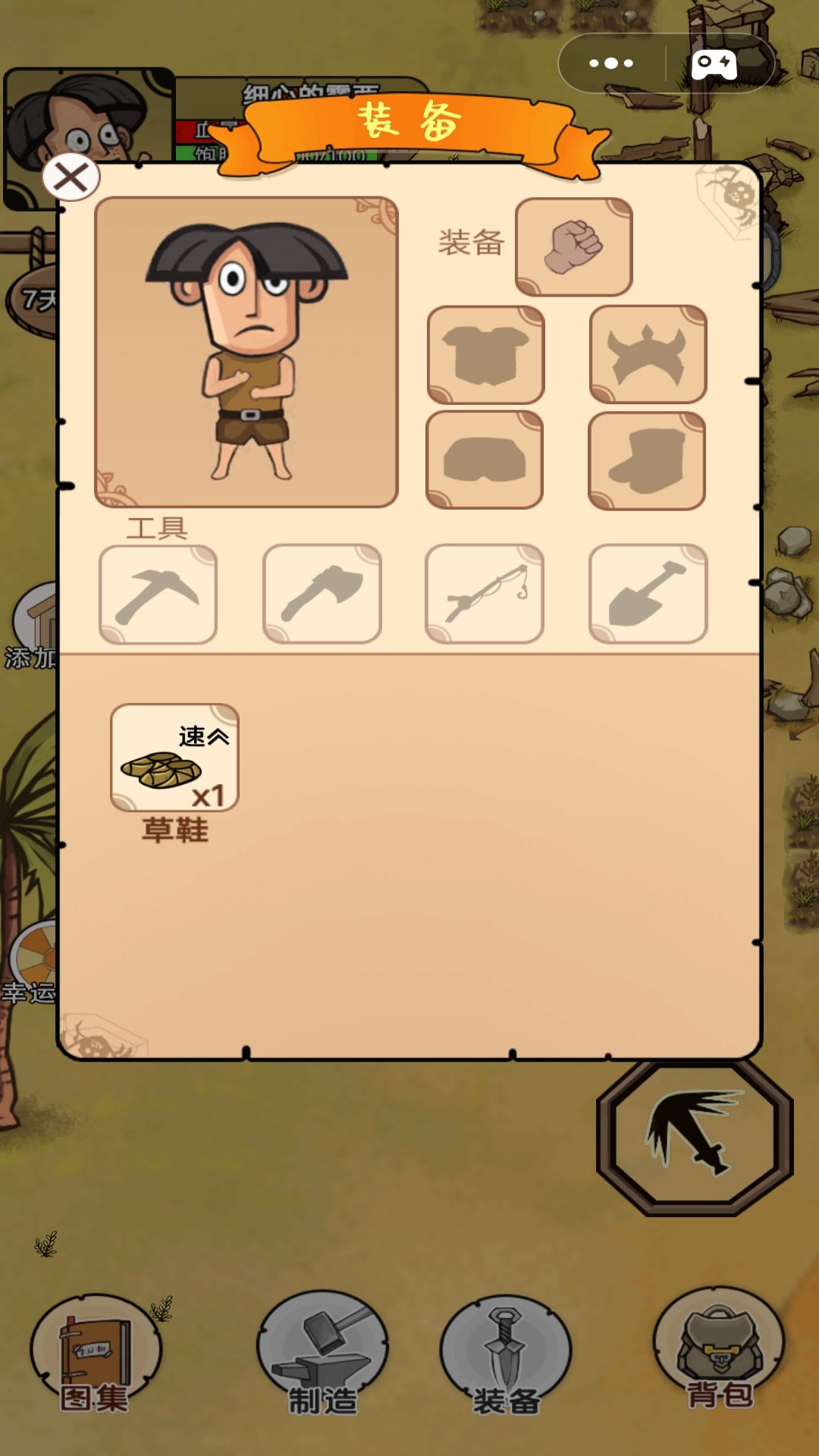Viewport: 819px width, 1456px height.
Task: Select the axe tool slot
Action: pyautogui.click(x=322, y=595)
